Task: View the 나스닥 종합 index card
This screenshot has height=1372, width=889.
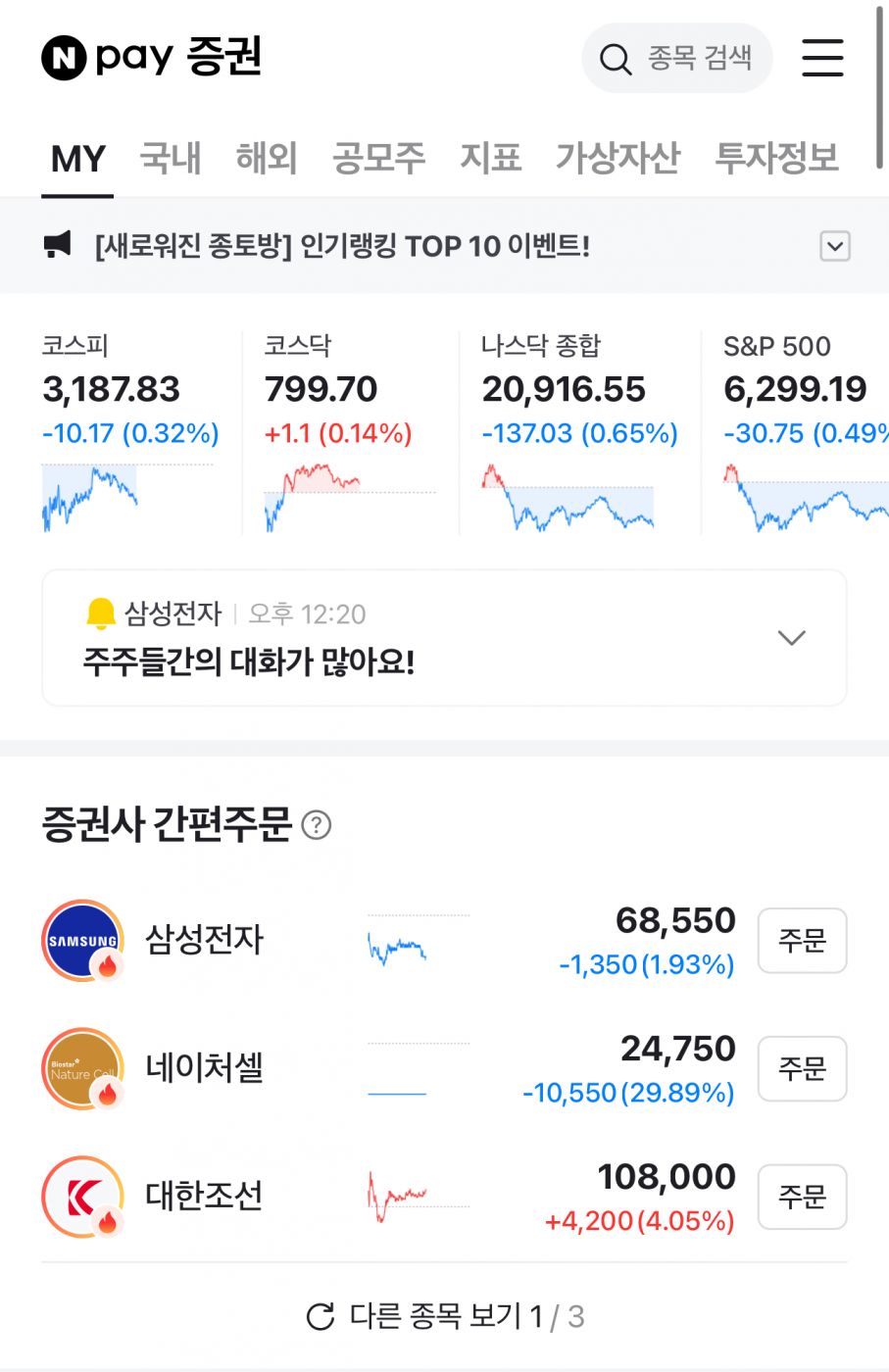Action: [x=578, y=431]
